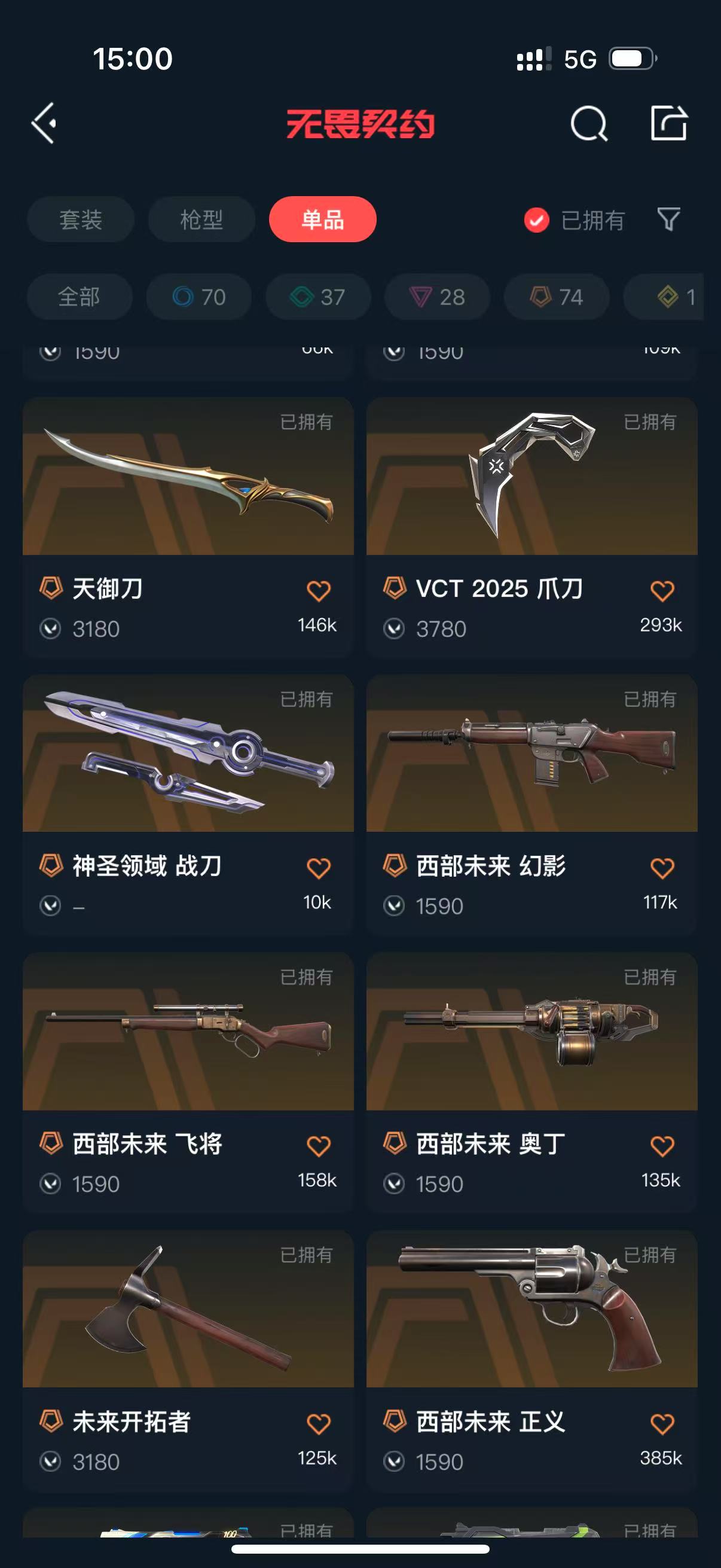Go back using the top-left arrow

(44, 123)
